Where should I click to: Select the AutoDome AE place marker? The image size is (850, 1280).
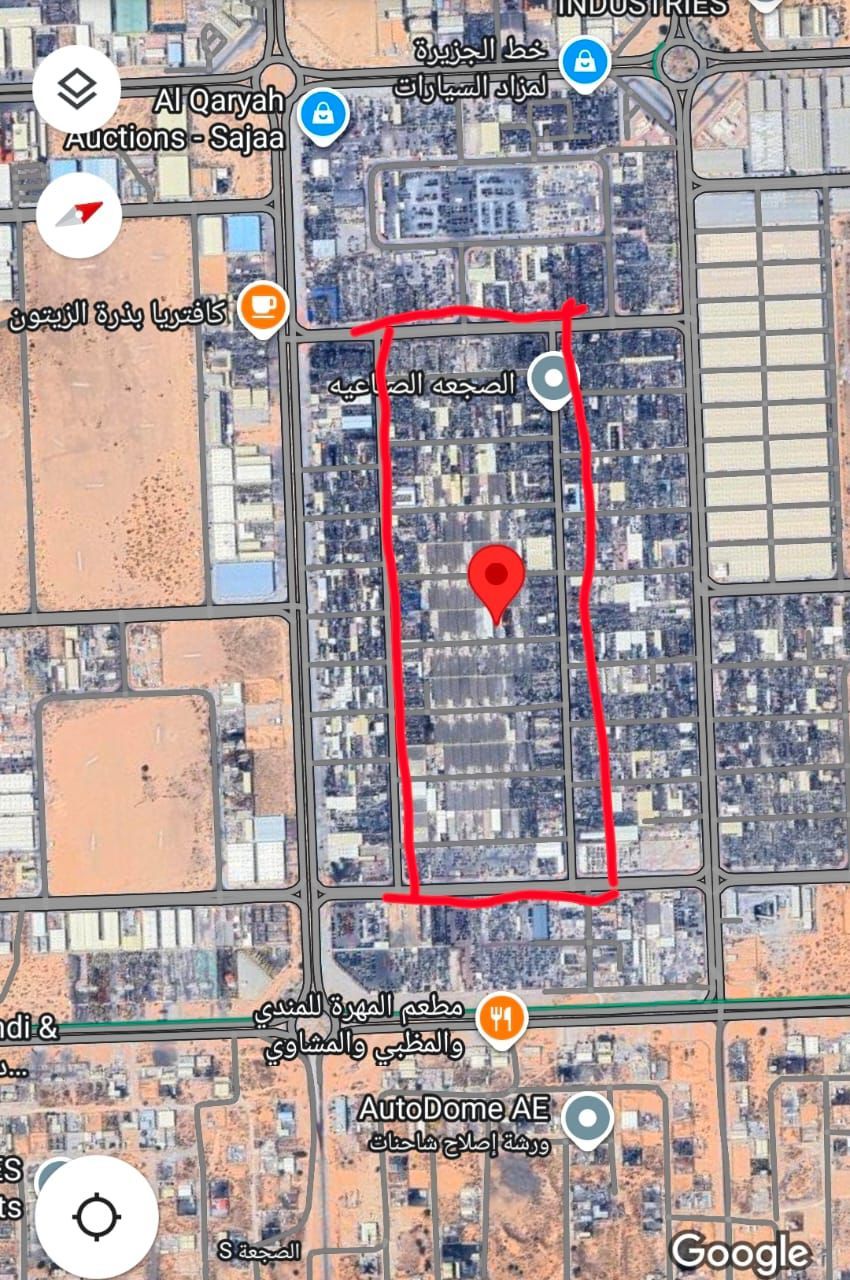tap(587, 1118)
